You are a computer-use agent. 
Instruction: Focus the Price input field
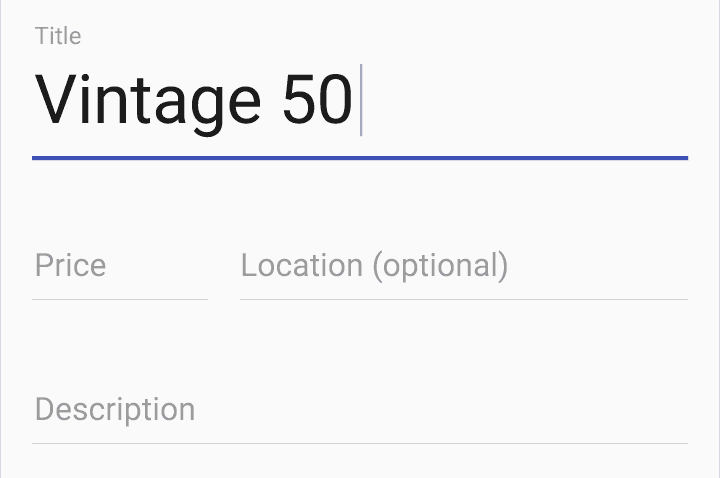pyautogui.click(x=119, y=266)
